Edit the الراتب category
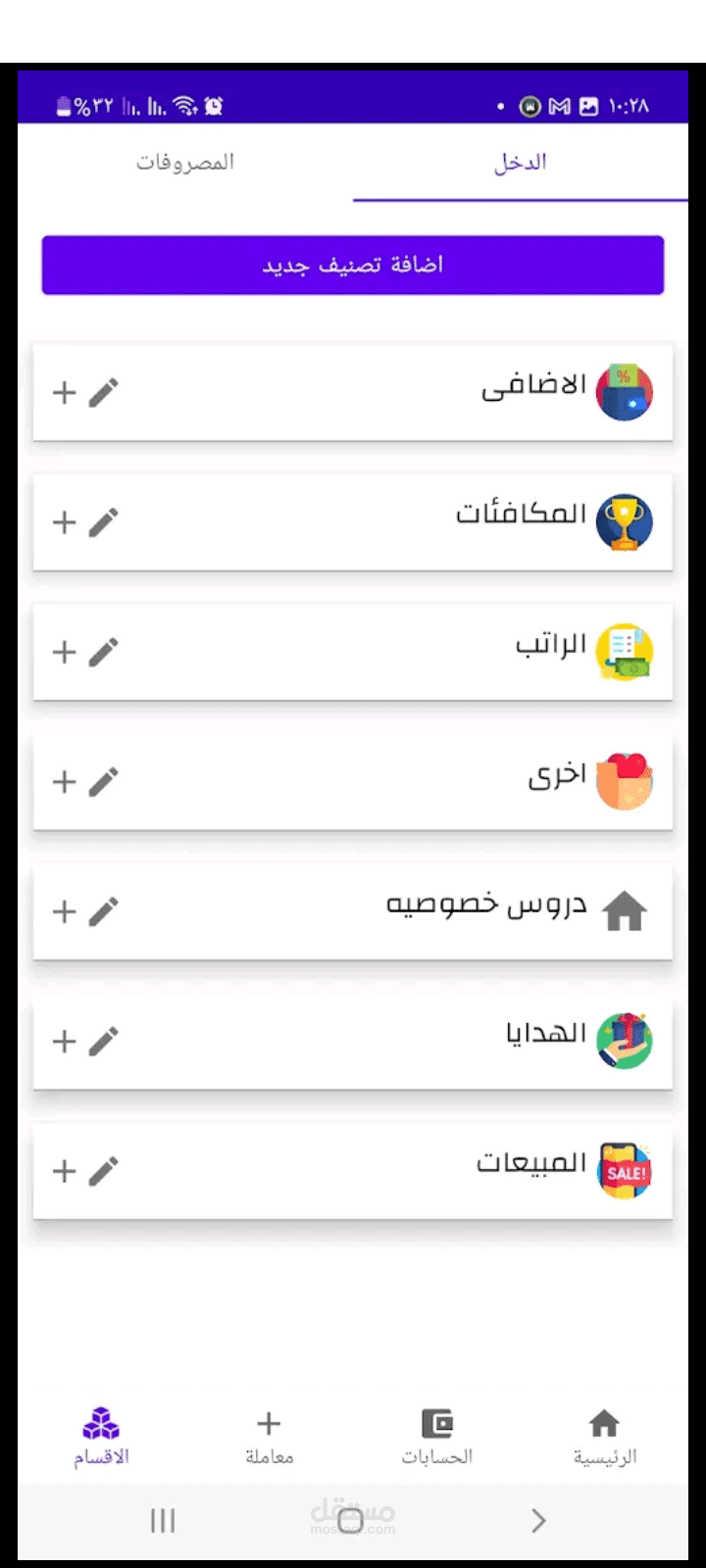Viewport: 706px width, 1568px height. pyautogui.click(x=103, y=652)
